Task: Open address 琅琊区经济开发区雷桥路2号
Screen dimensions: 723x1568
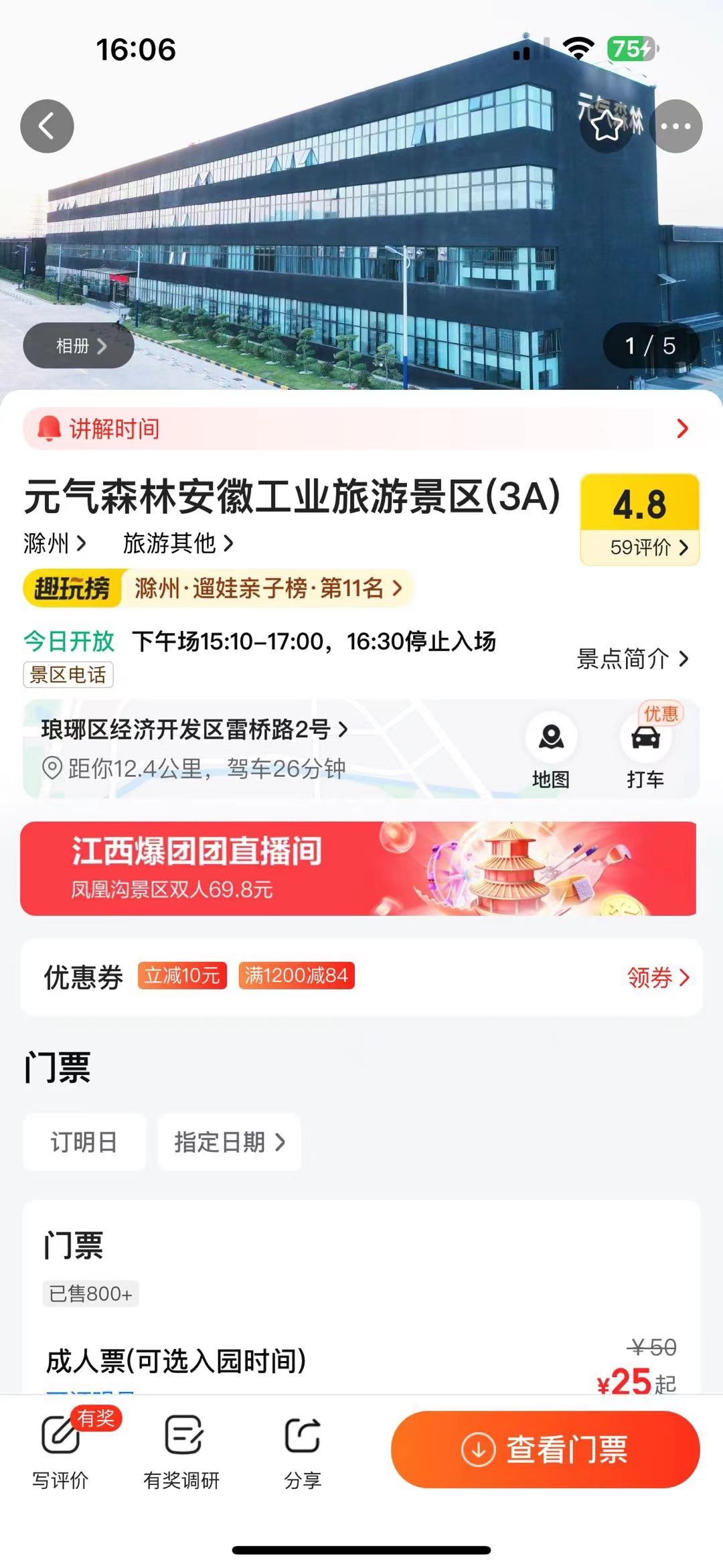Action: (x=194, y=729)
